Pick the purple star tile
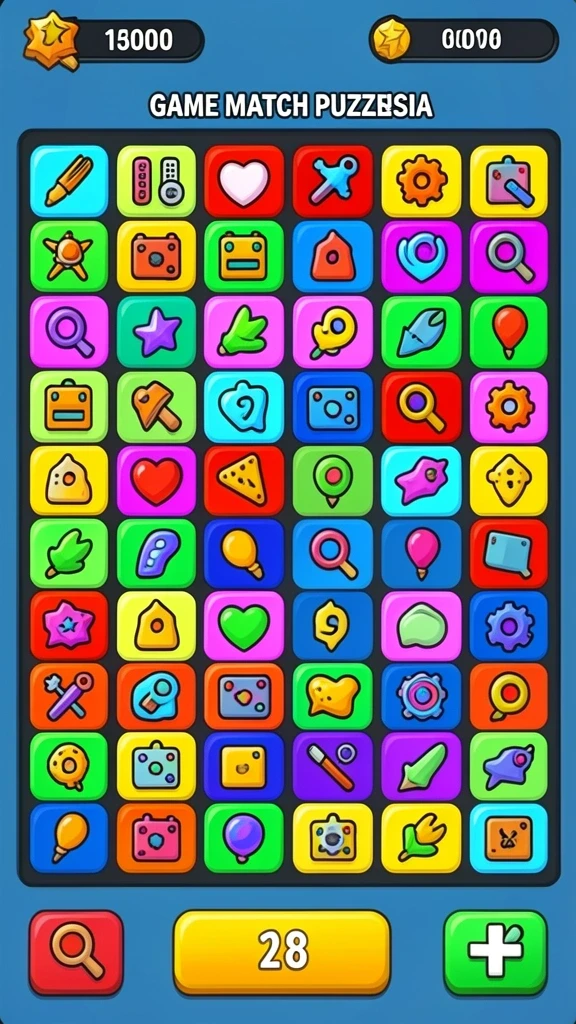This screenshot has height=1024, width=576. tap(156, 332)
